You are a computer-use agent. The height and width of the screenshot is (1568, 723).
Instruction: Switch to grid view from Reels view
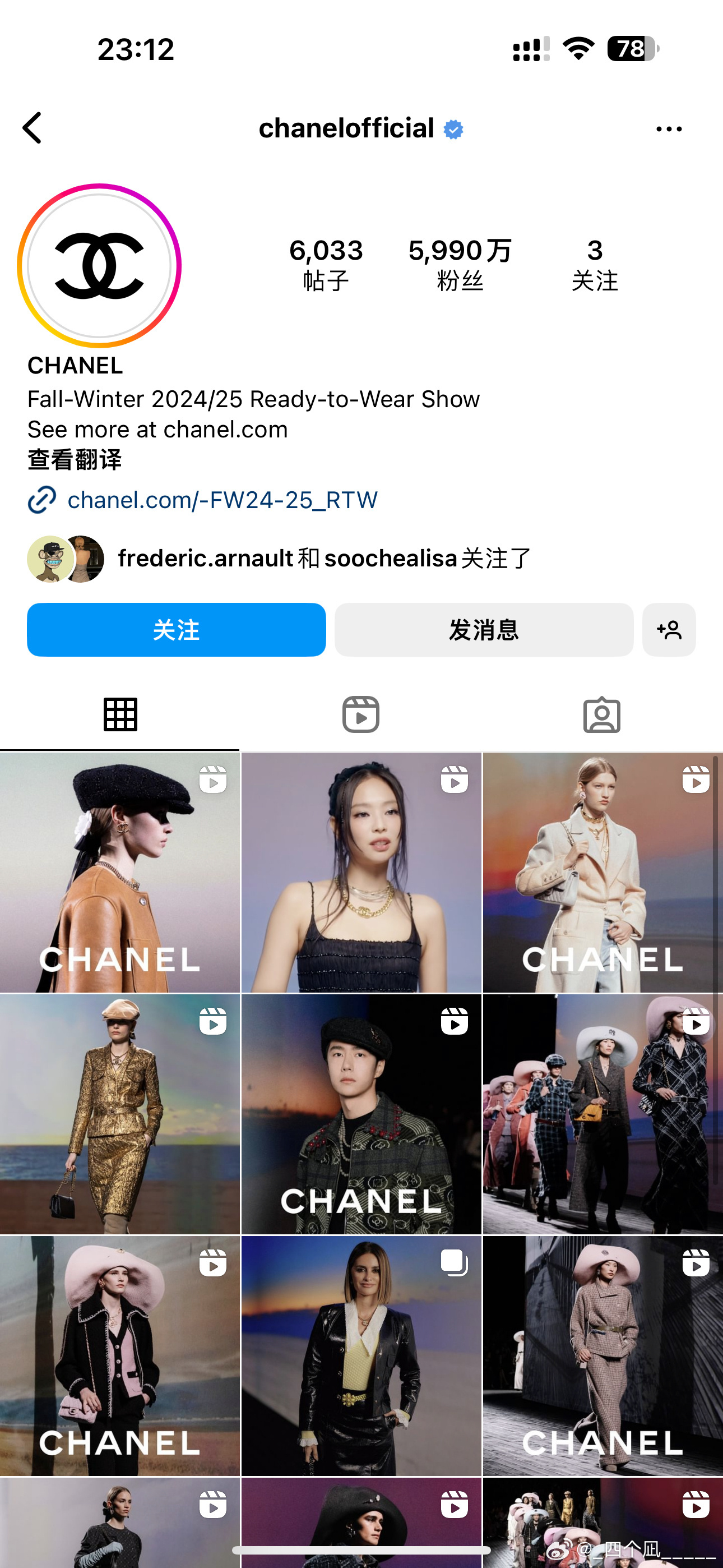point(121,713)
